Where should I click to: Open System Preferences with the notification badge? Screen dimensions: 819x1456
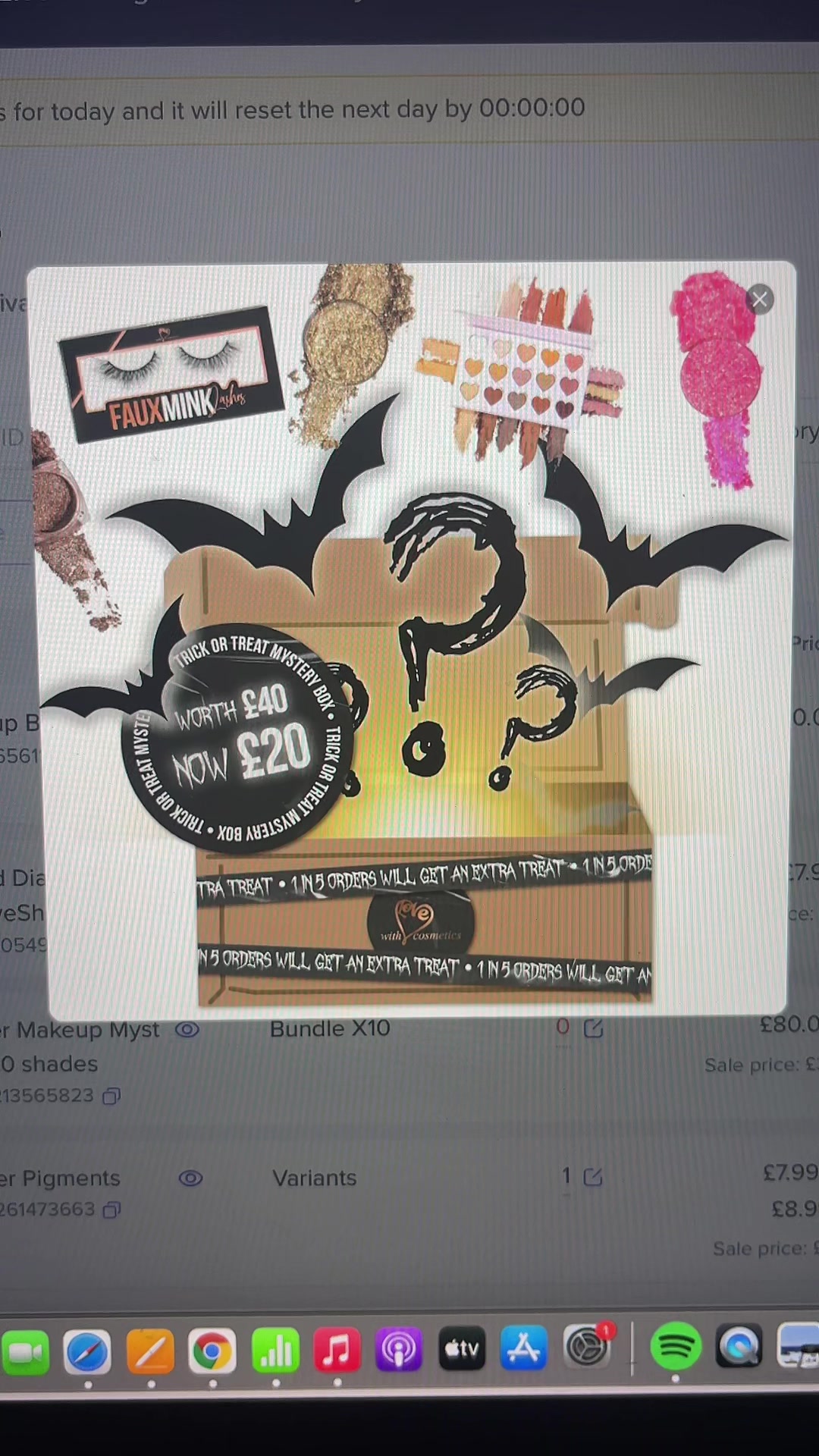point(588,1348)
